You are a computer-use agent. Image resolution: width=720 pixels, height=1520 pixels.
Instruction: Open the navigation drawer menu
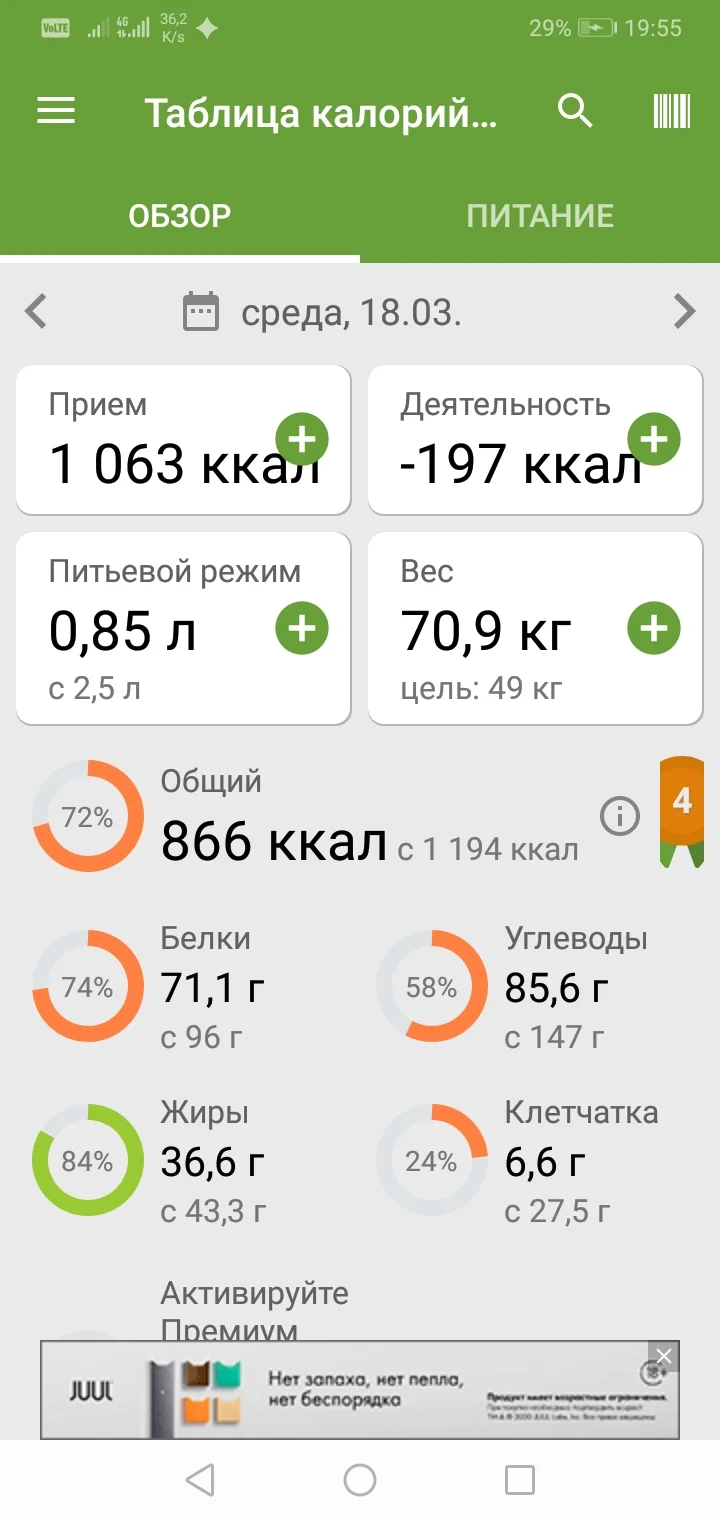point(55,111)
